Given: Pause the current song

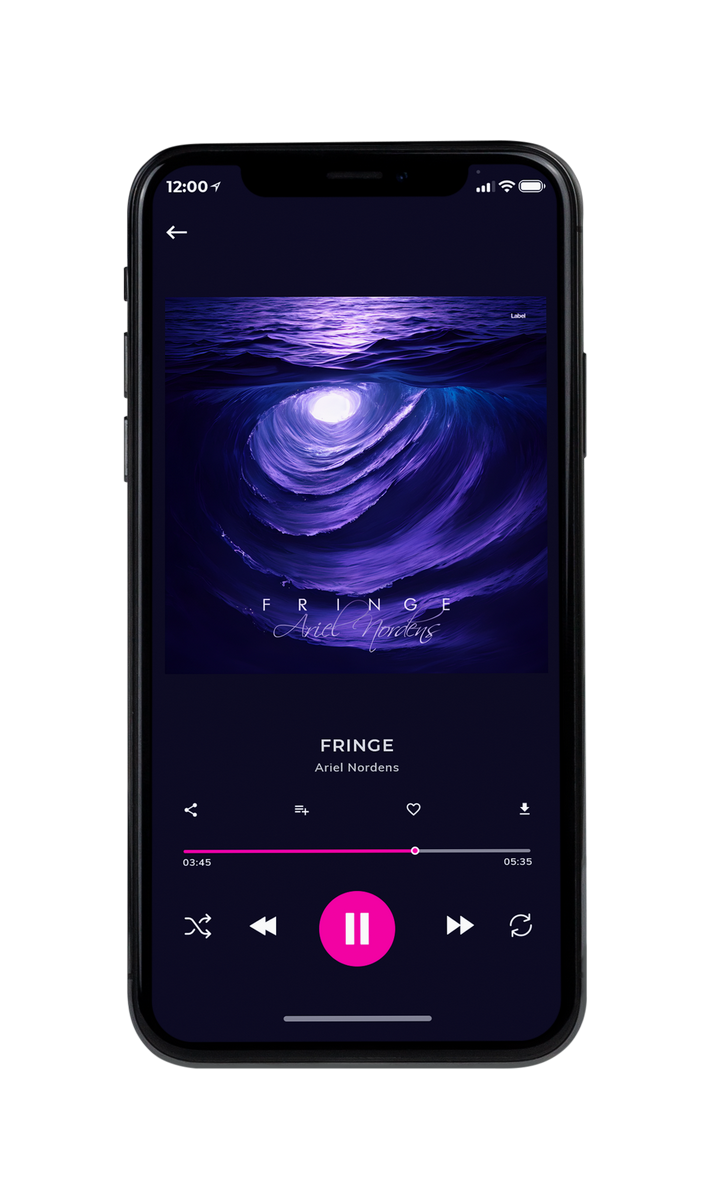Looking at the screenshot, I should point(357,928).
